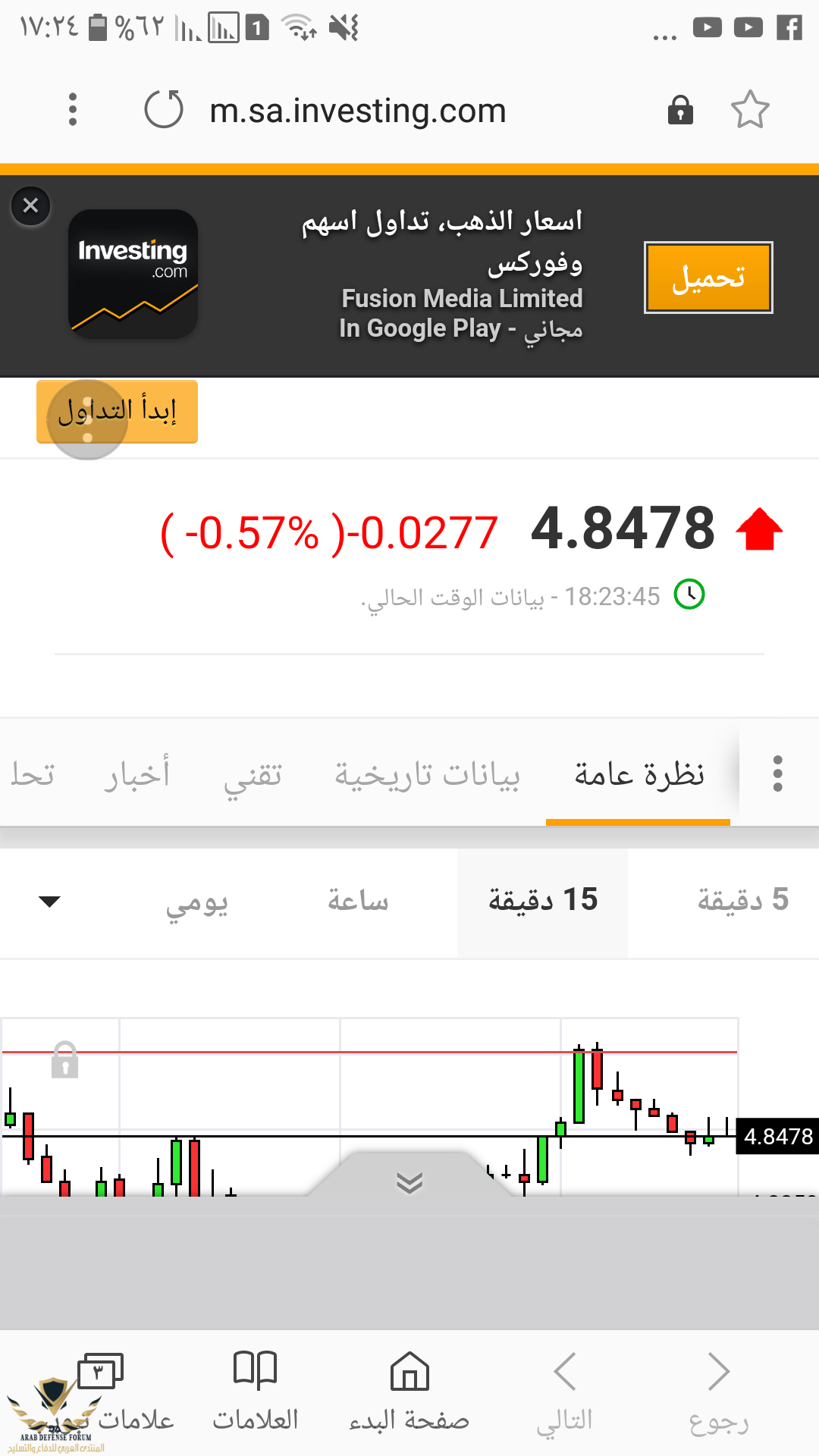Tap the إبدأ التداول button
This screenshot has height=1456, width=819.
[x=118, y=411]
